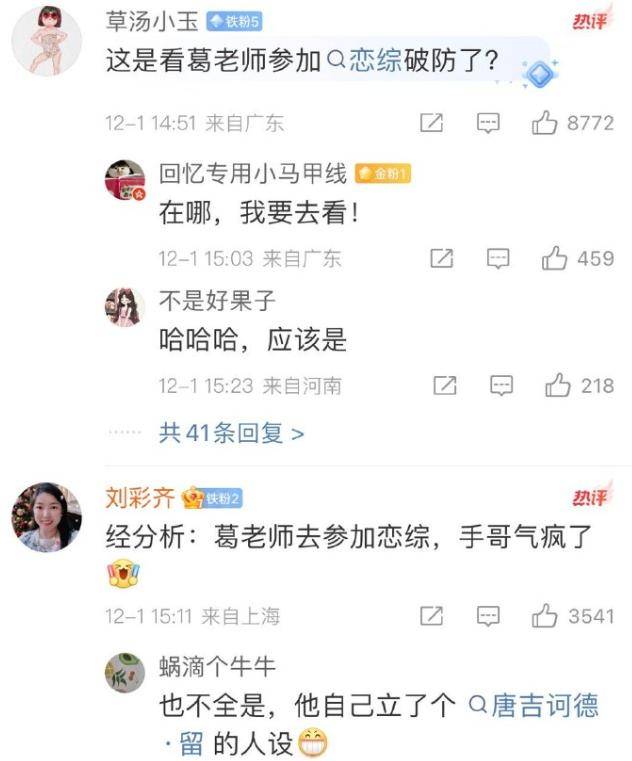Reply to 草汤小玉's comment

pos(487,123)
